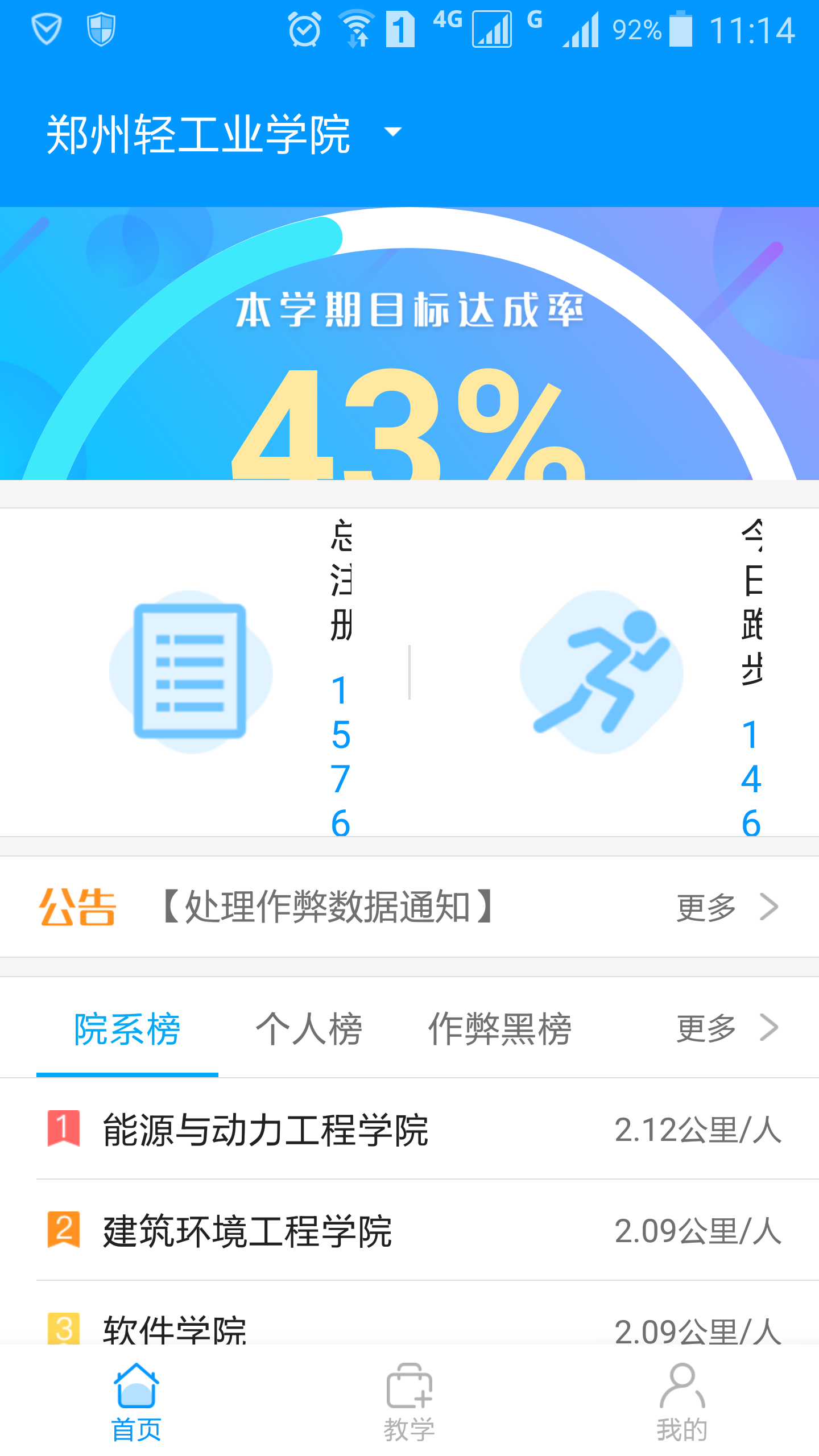Switch to the 个人榜 tab

point(309,1029)
